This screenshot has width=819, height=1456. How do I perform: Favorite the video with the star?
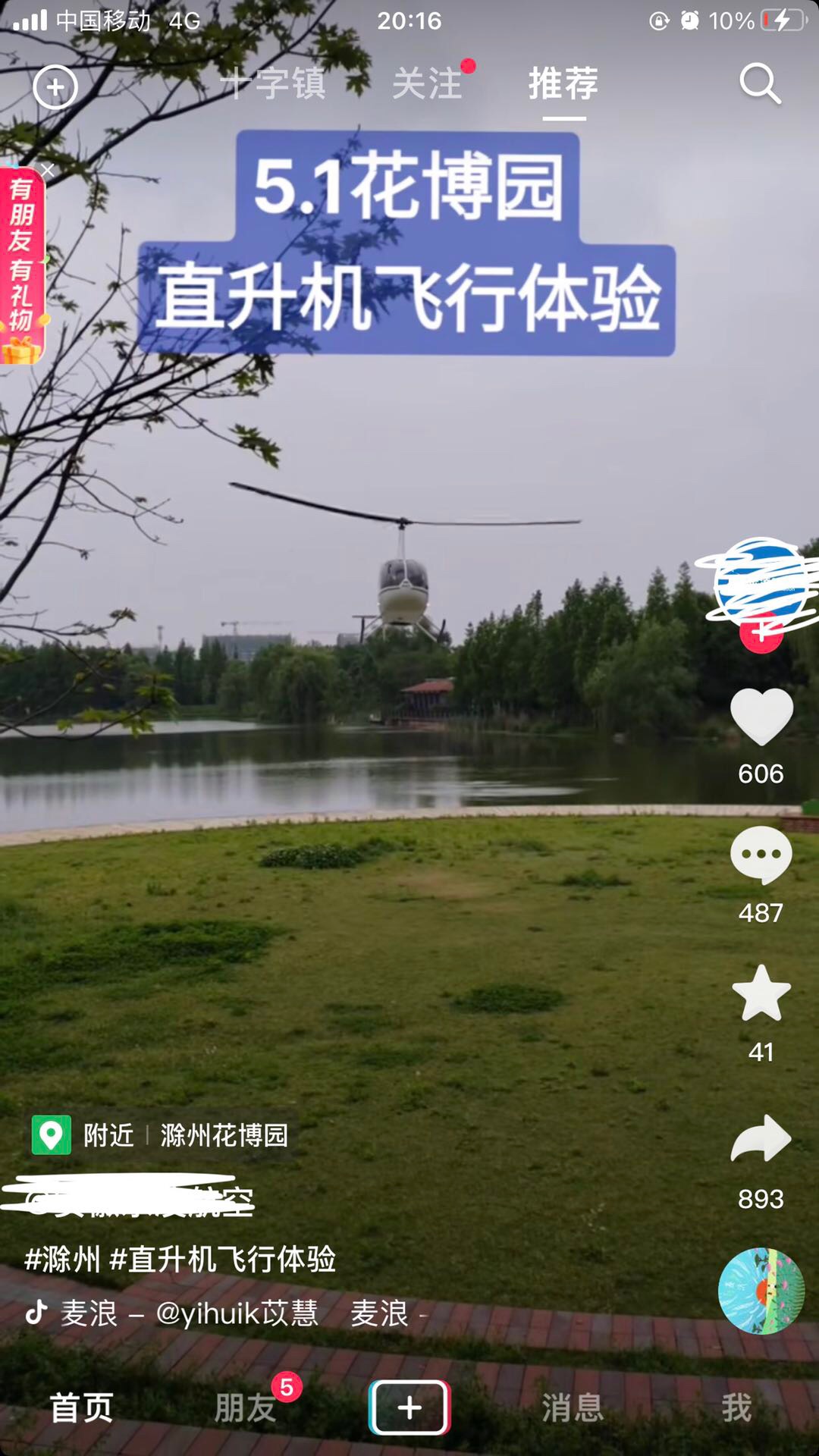point(761,993)
